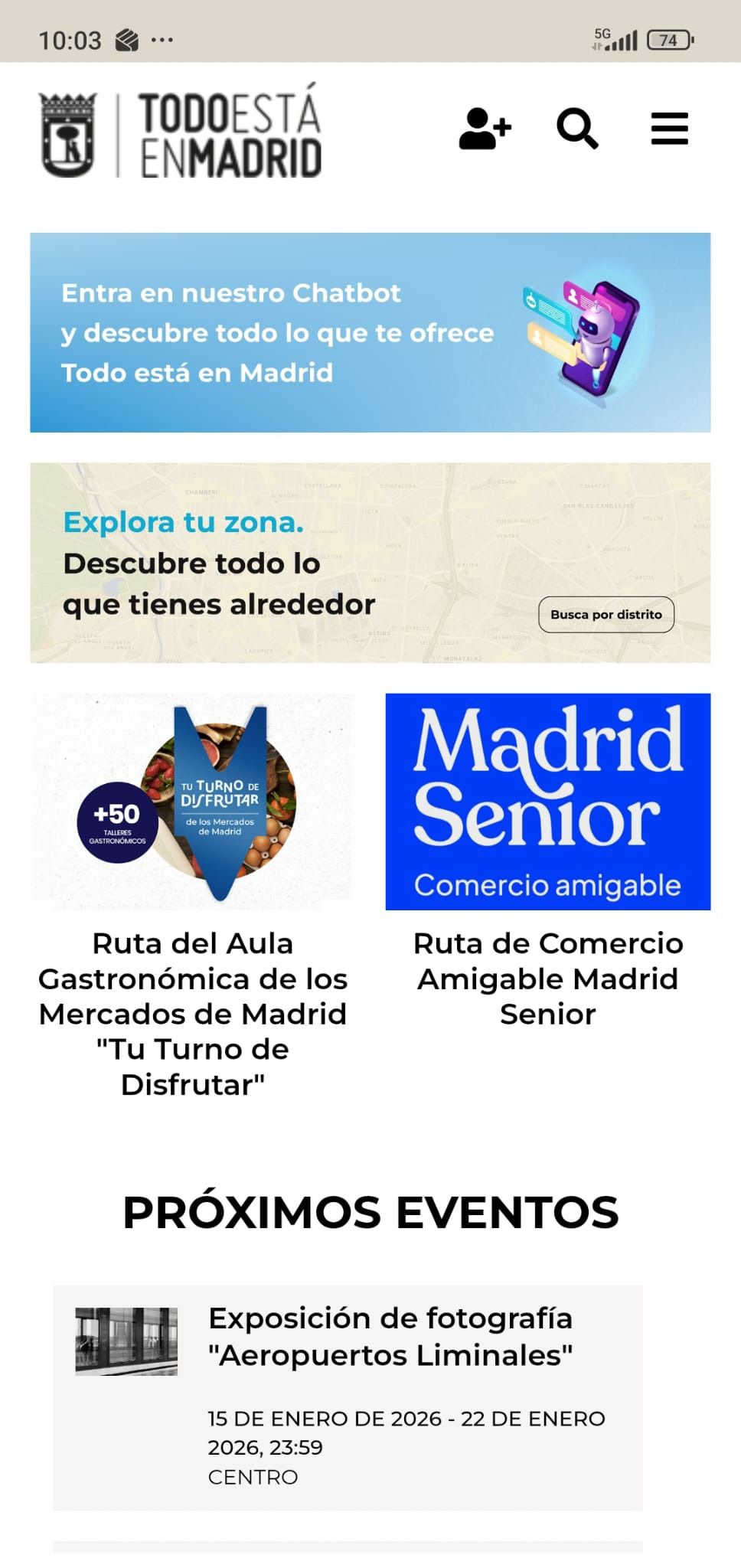This screenshot has height=1568, width=741.
Task: Tap the Busca por distrito button
Action: (x=606, y=614)
